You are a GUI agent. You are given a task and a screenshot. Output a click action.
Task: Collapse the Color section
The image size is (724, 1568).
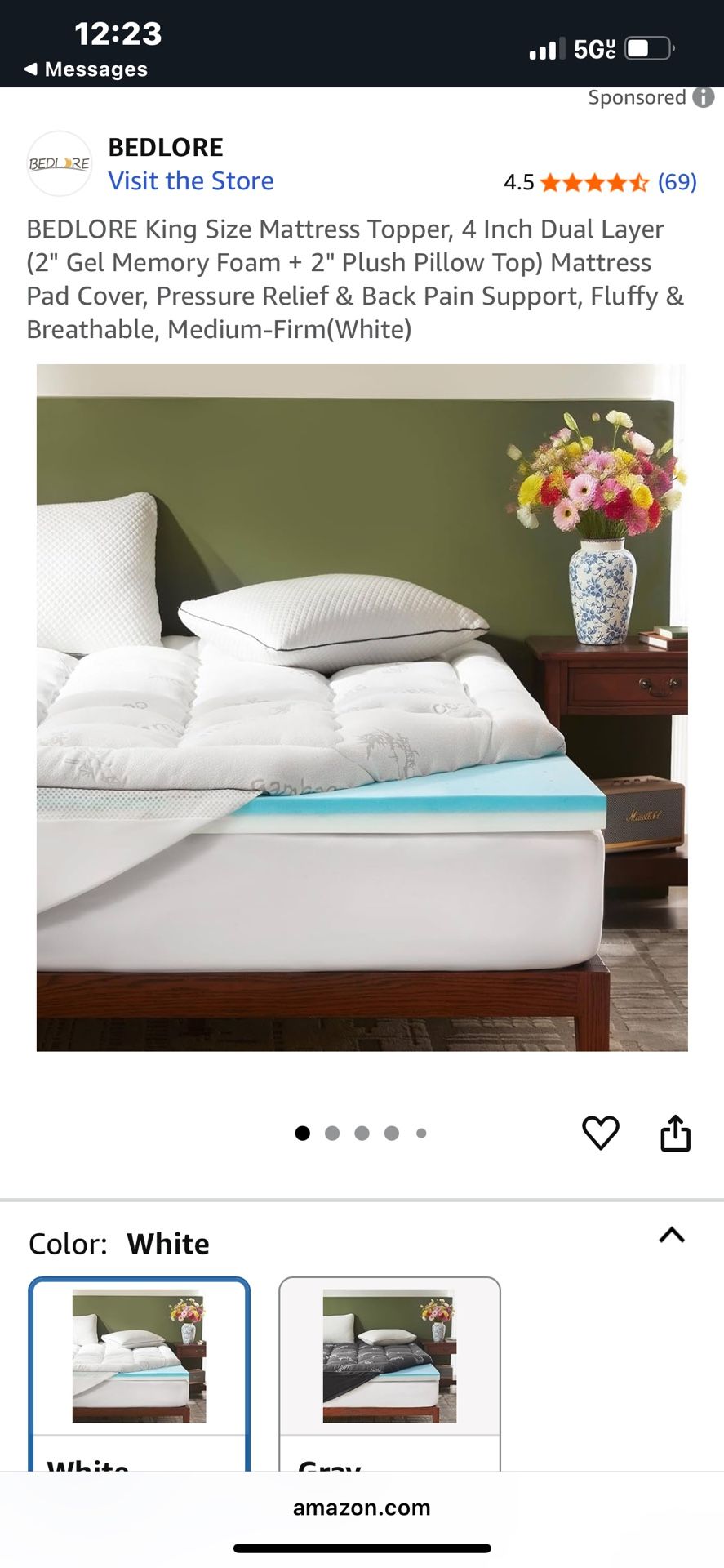671,1235
